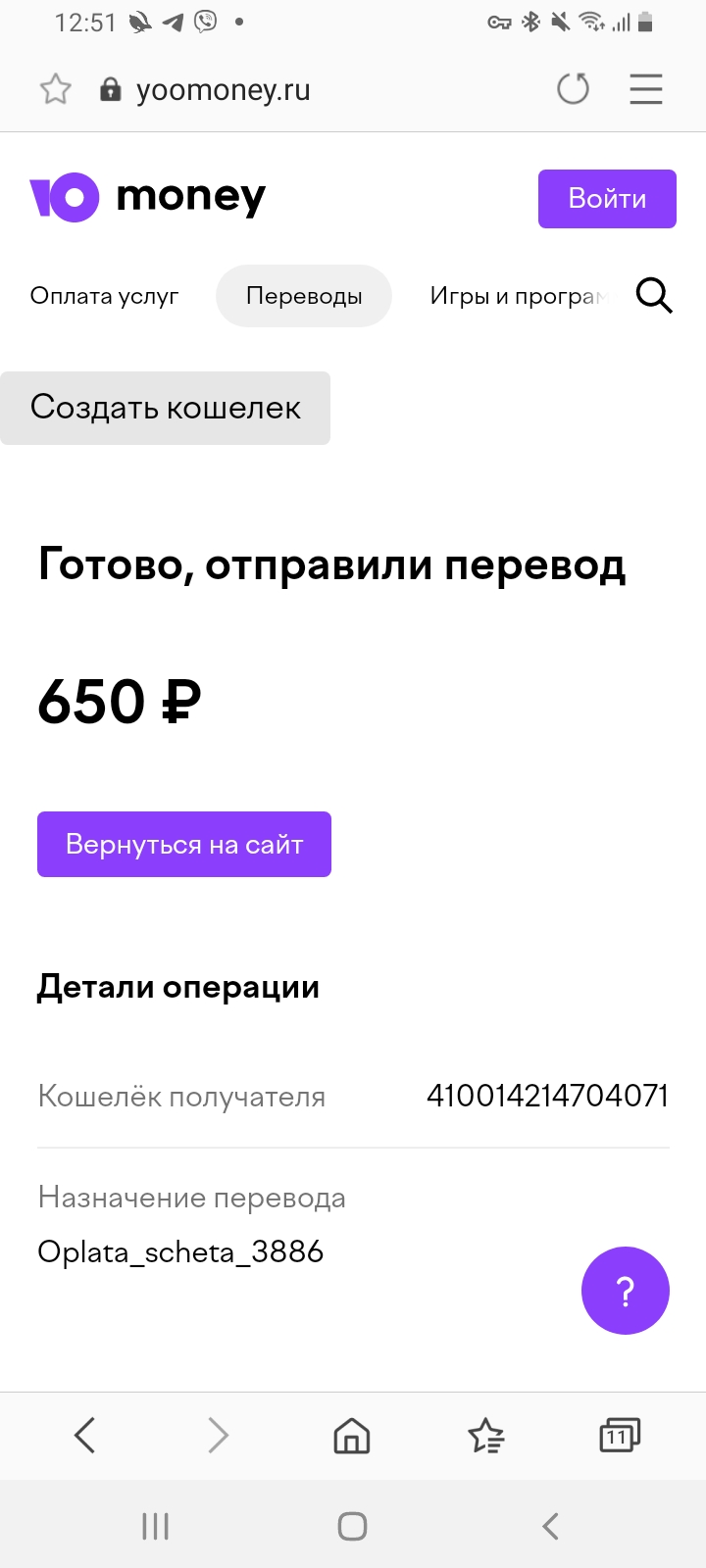Open the tab switcher showing 11 tabs
Image resolution: width=706 pixels, height=1568 pixels.
tap(619, 1436)
